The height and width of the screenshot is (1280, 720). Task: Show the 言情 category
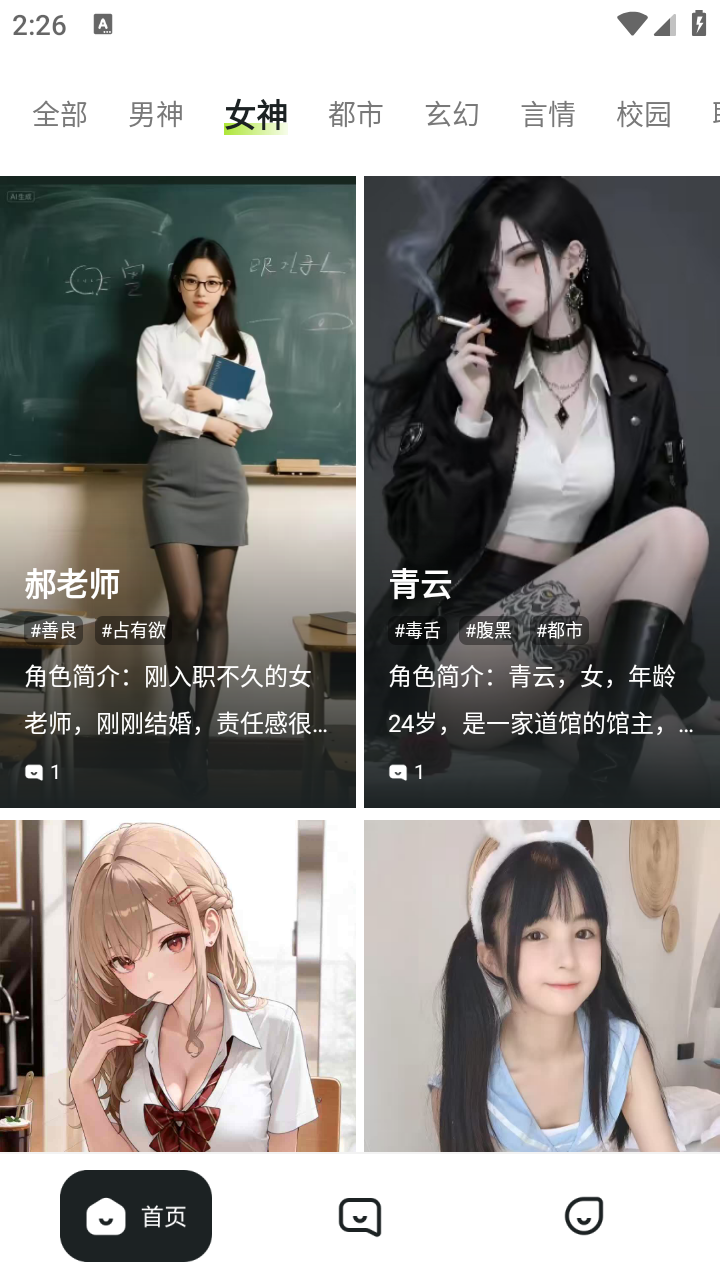(548, 115)
